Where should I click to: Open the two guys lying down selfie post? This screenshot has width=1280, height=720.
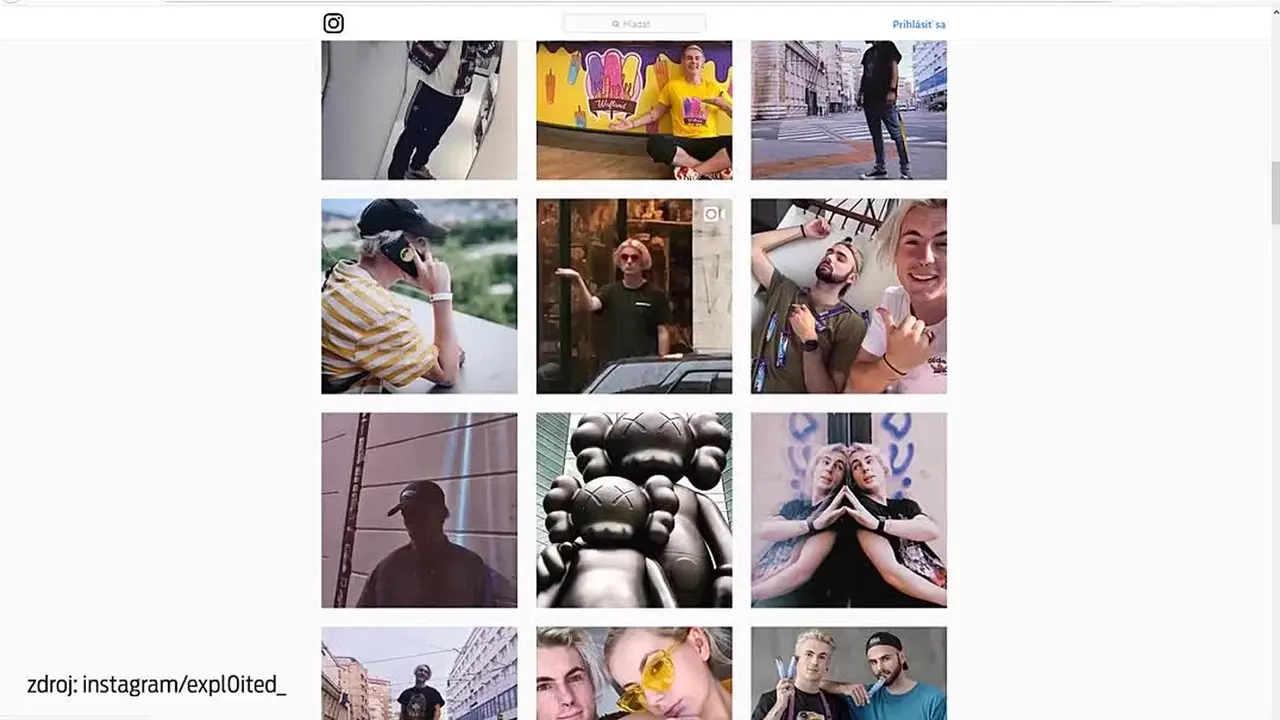(848, 296)
